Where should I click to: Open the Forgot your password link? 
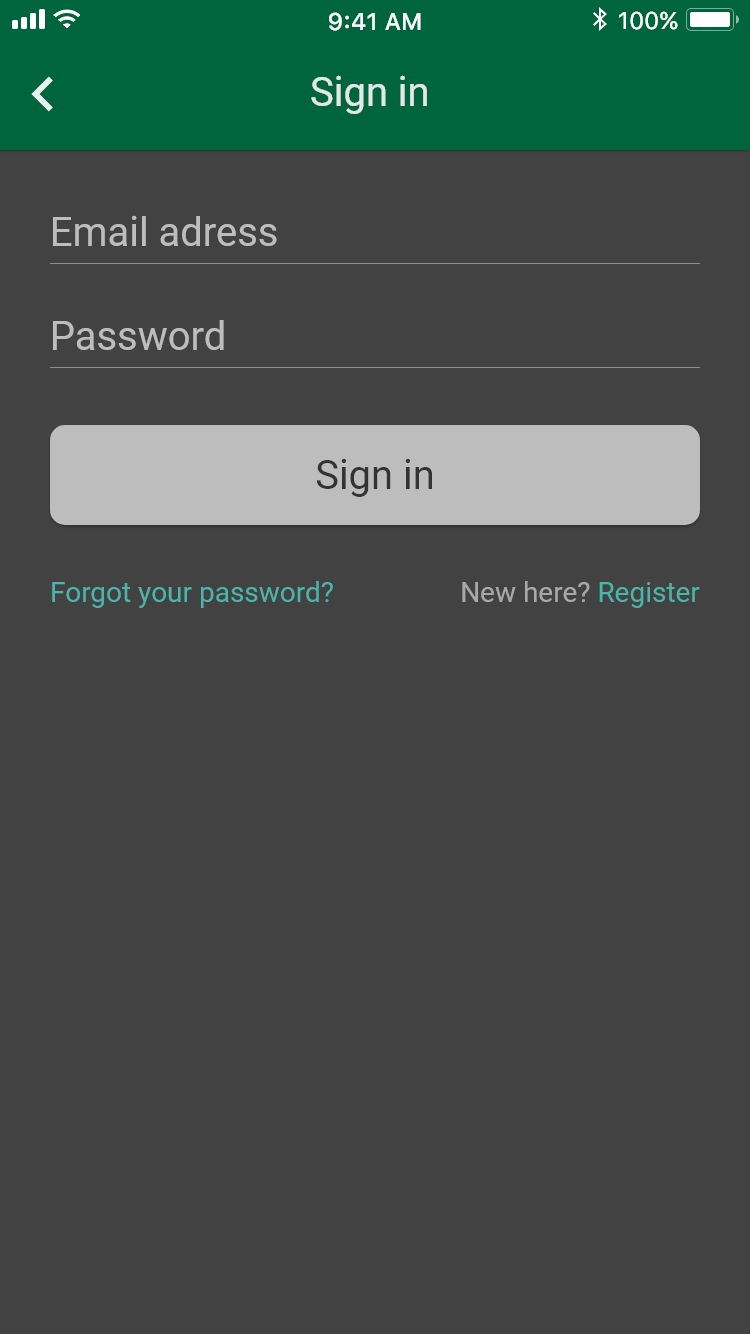[x=192, y=593]
